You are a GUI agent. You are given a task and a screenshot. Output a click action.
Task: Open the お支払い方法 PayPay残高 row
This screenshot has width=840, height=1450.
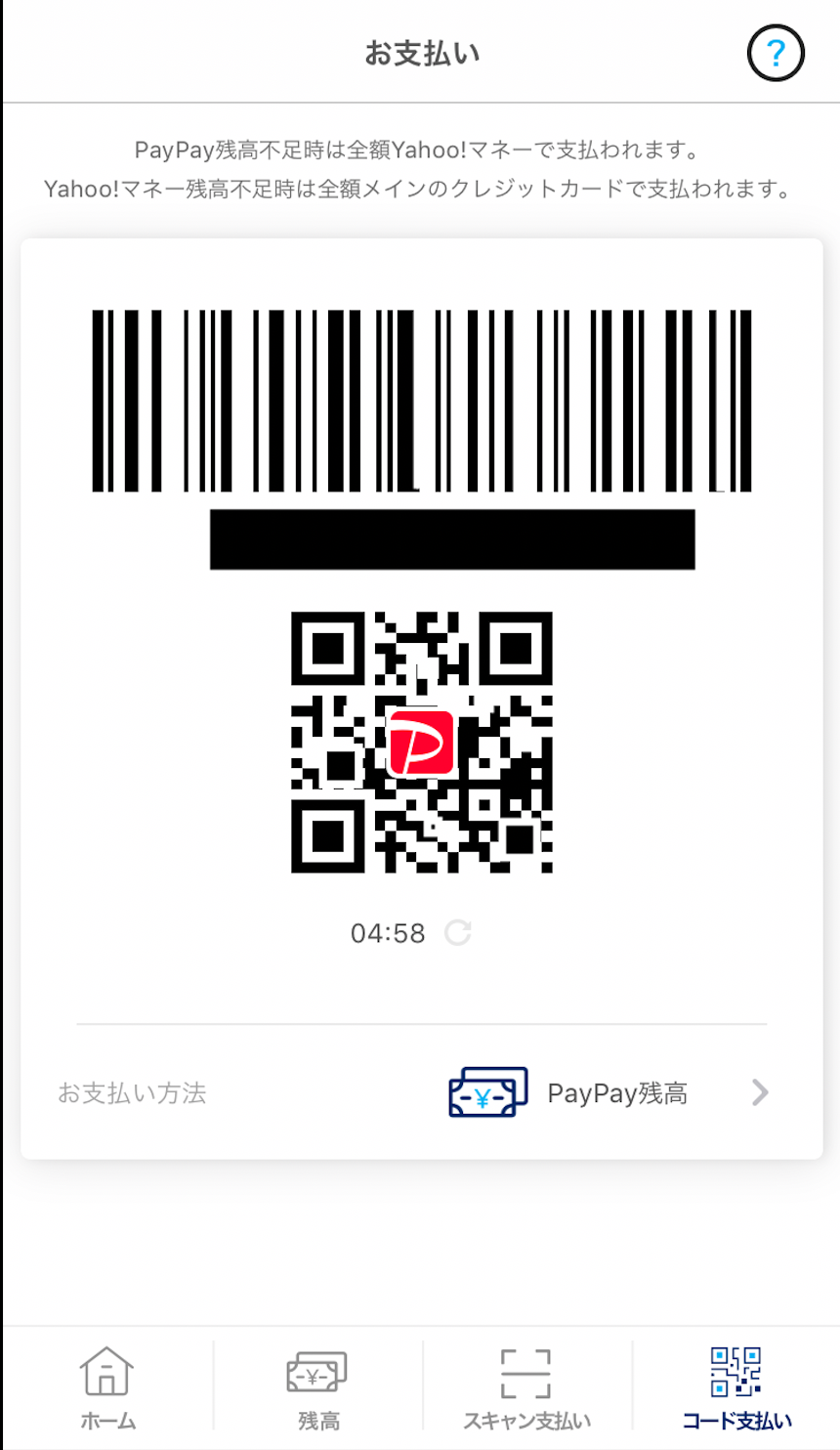click(421, 1092)
